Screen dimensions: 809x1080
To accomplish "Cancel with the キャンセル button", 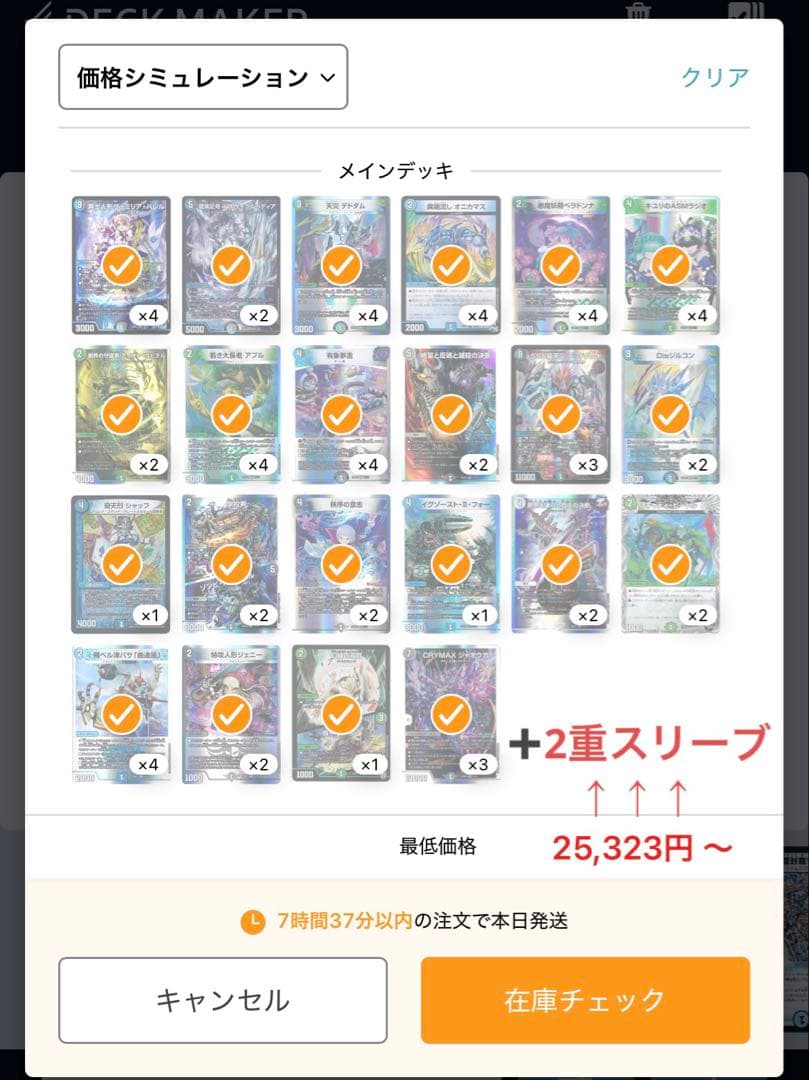I will pyautogui.click(x=222, y=1000).
